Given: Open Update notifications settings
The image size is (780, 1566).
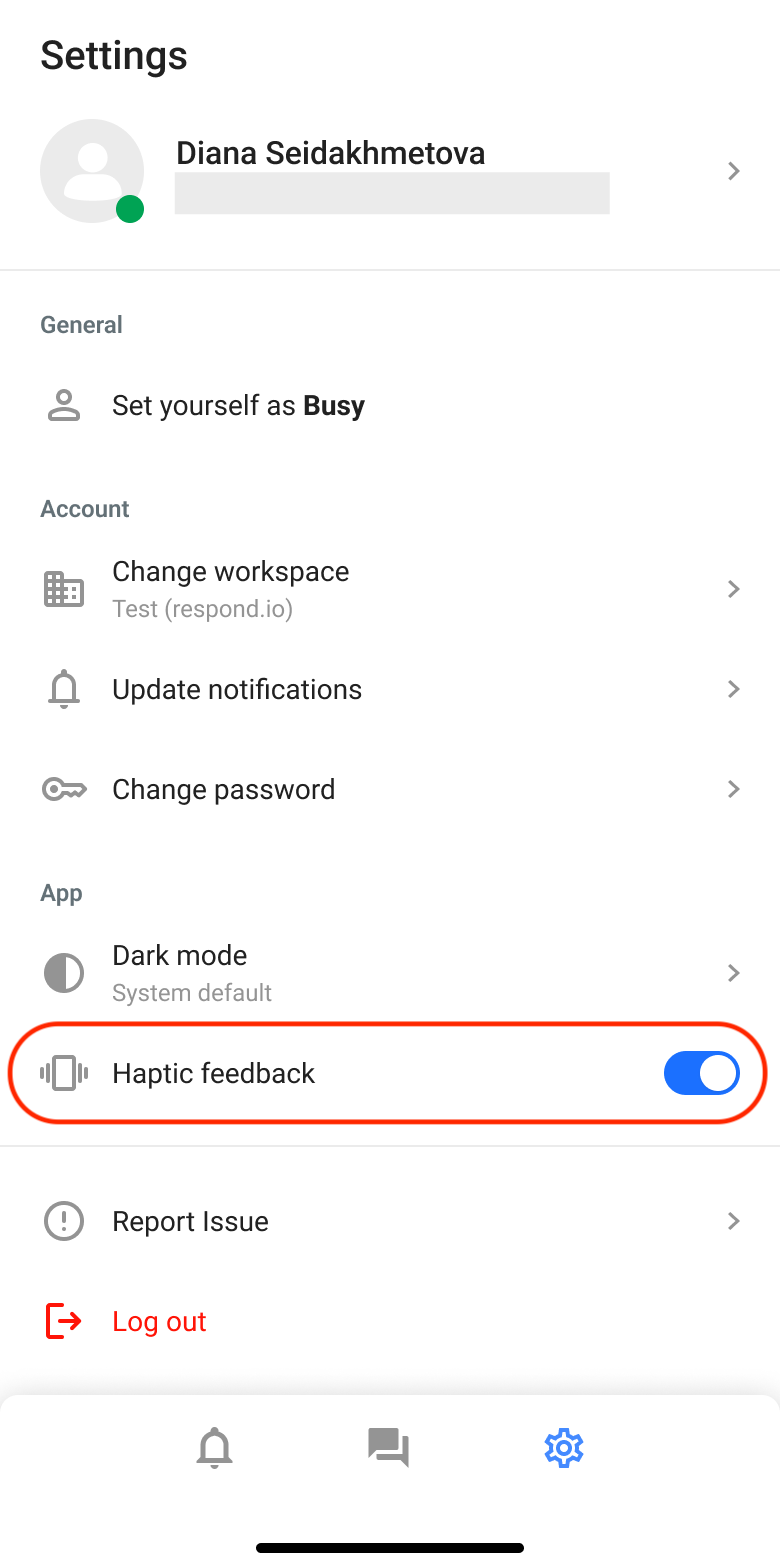Looking at the screenshot, I should [390, 690].
